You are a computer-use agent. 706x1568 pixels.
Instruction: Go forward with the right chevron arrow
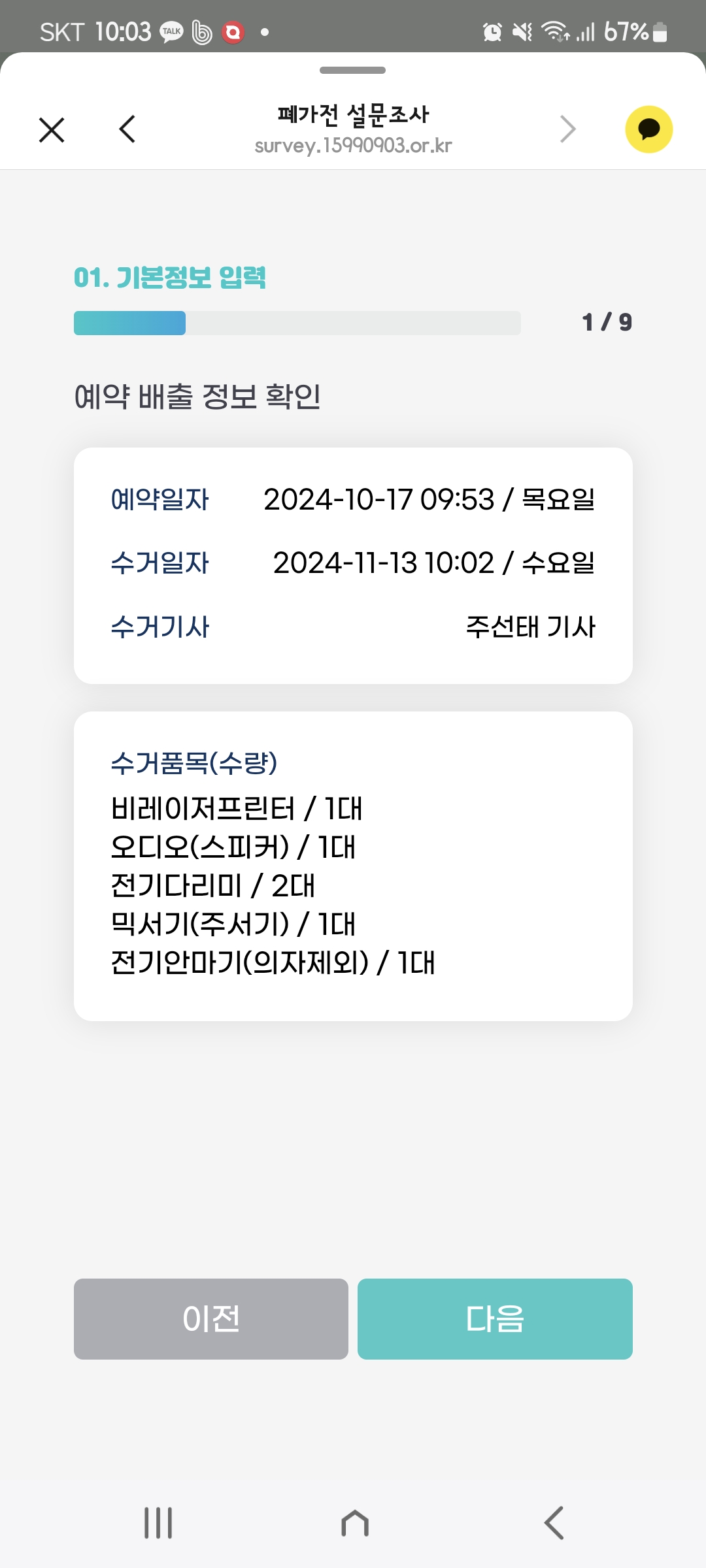[567, 129]
